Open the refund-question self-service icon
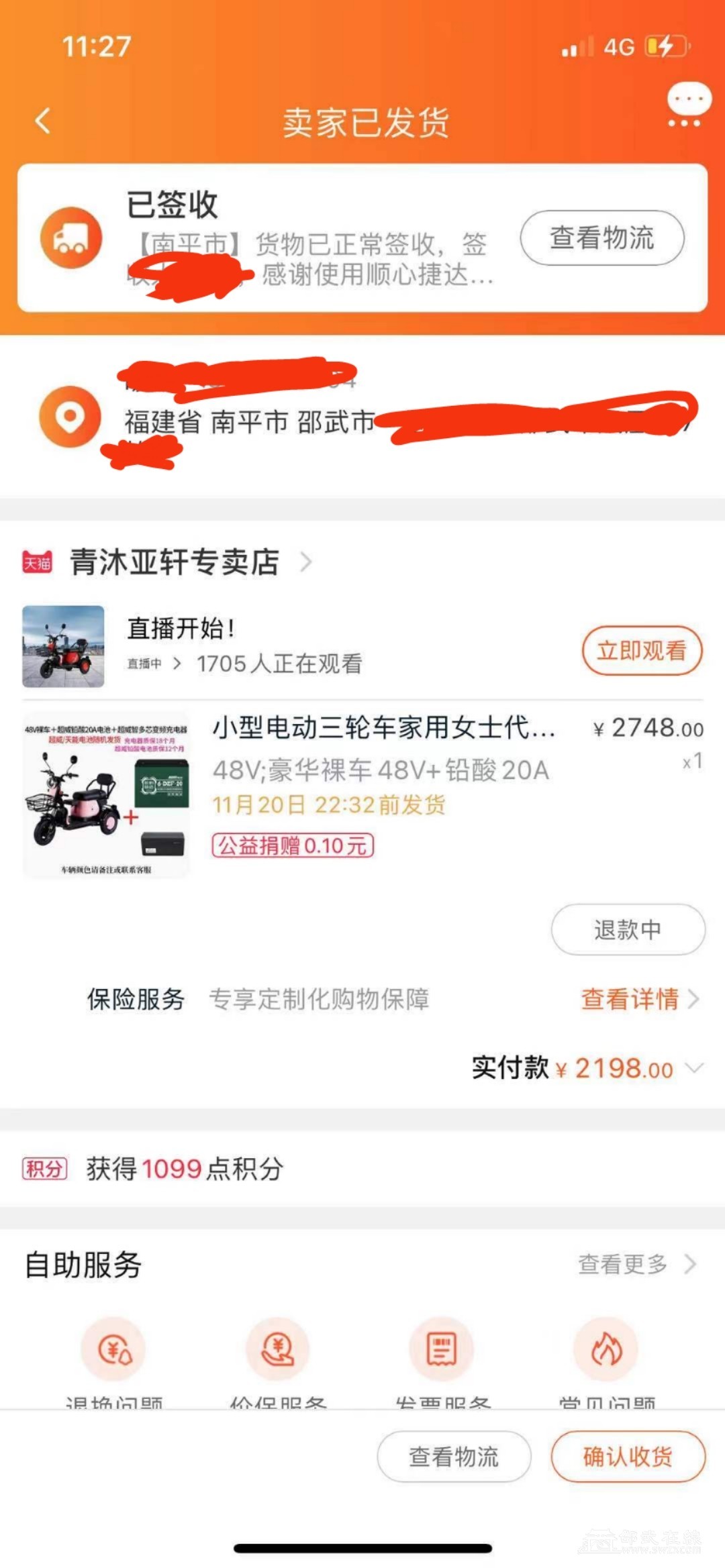 [113, 1350]
